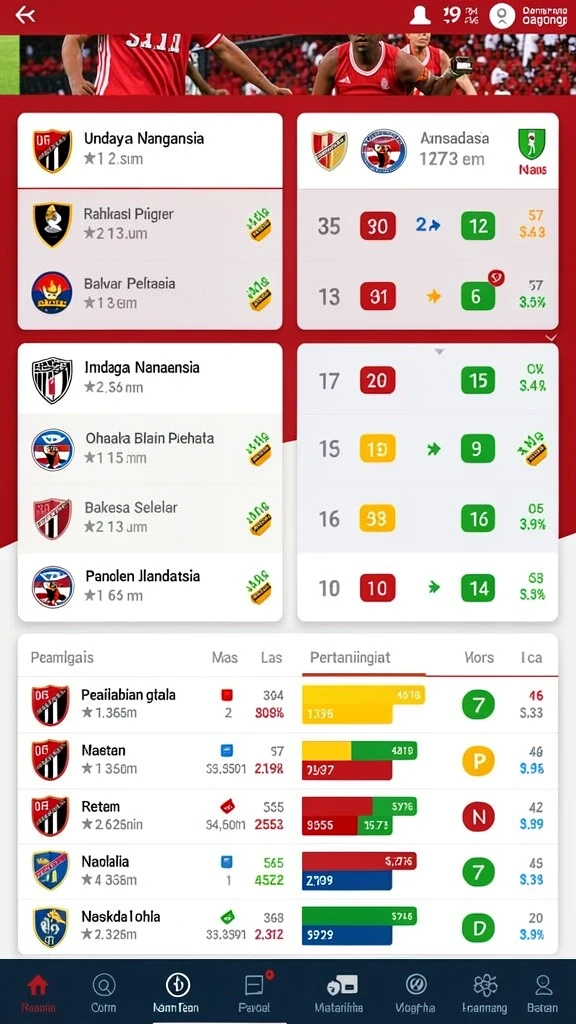Open the Panolen Jlandatsia team row
This screenshot has height=1024, width=576.
coord(150,587)
